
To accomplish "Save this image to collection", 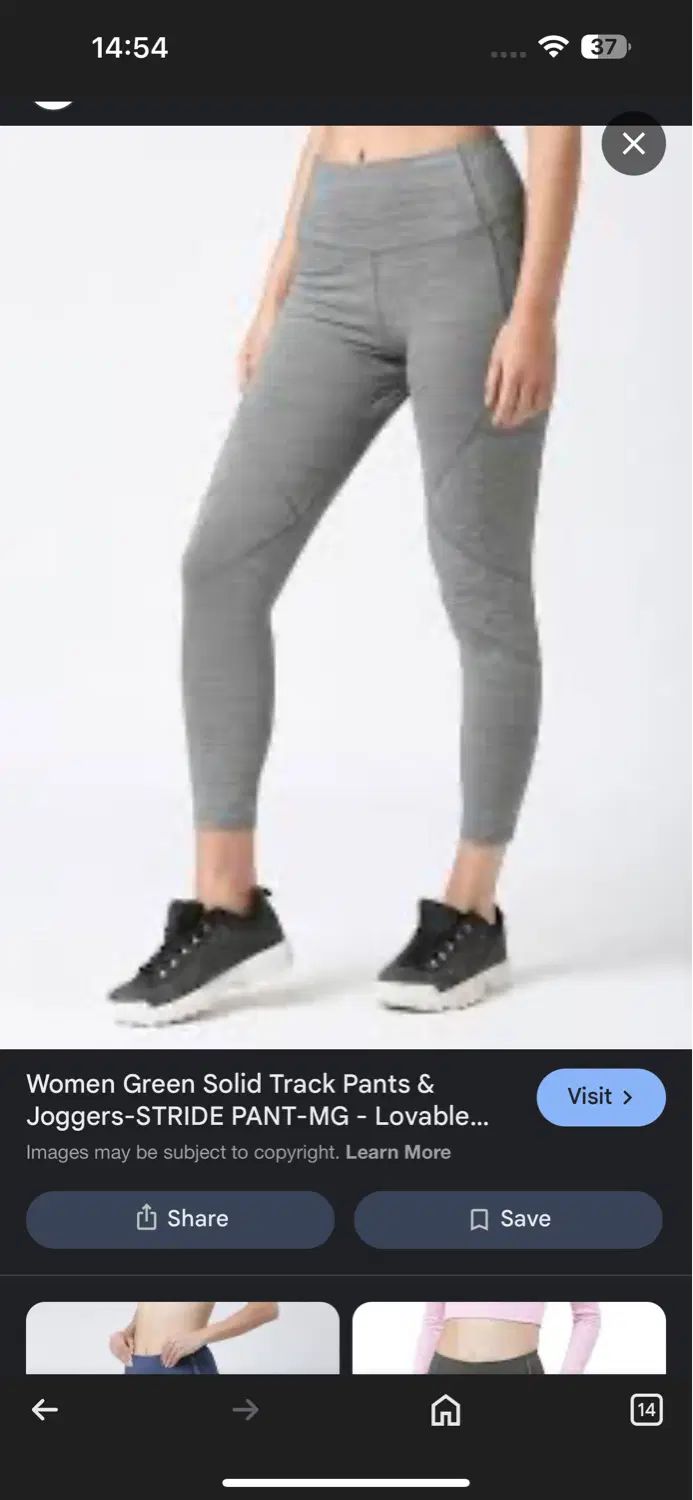I will pos(508,1218).
